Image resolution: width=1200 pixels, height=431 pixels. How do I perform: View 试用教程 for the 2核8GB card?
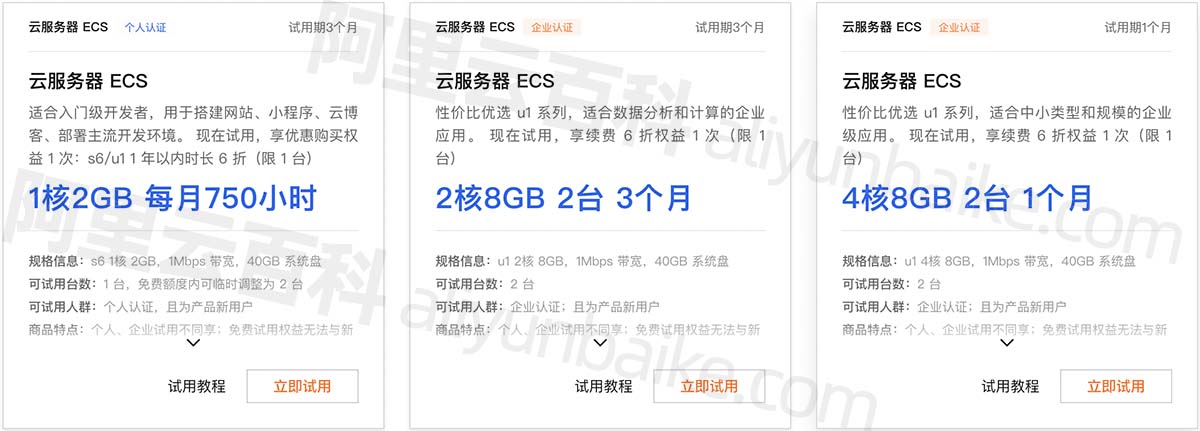tap(604, 386)
